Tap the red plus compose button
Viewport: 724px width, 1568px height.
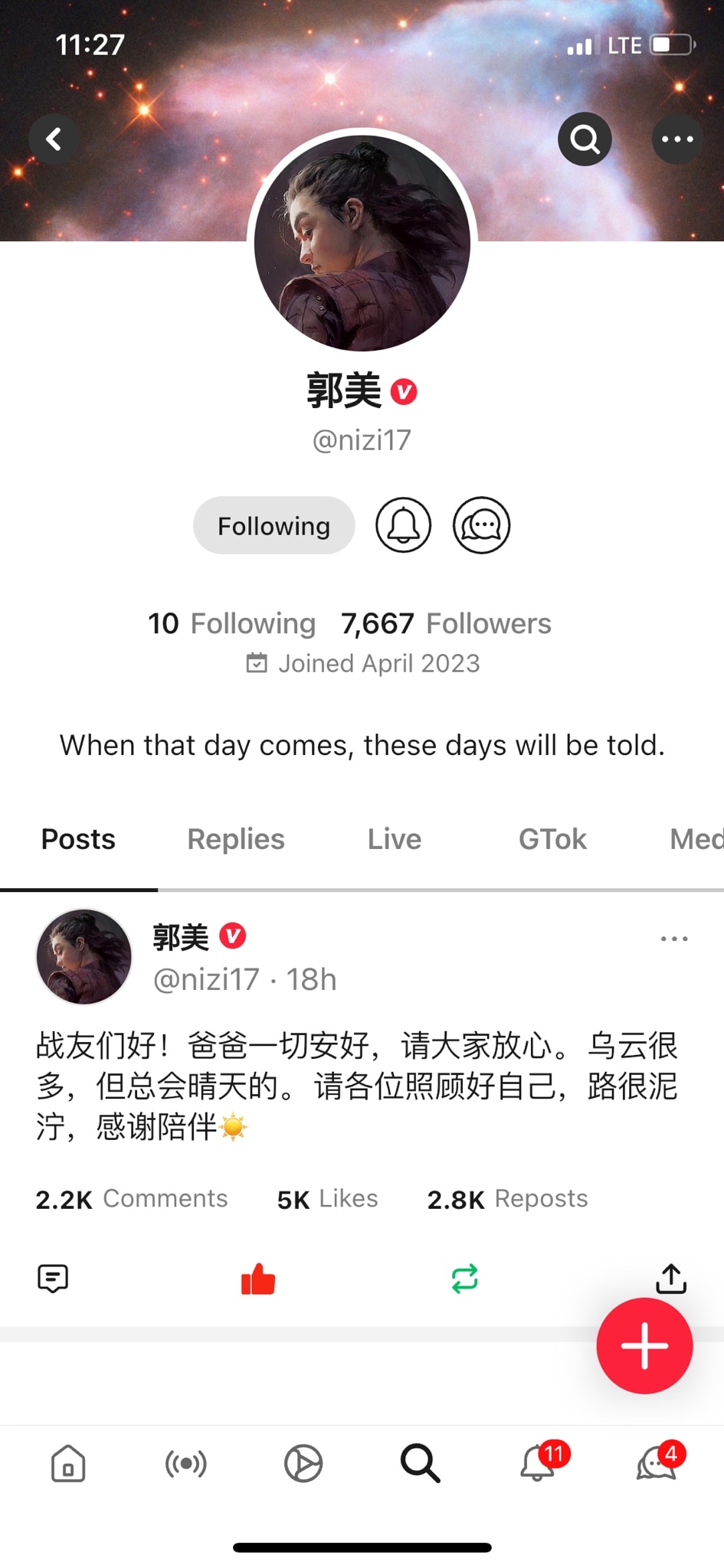(644, 1345)
